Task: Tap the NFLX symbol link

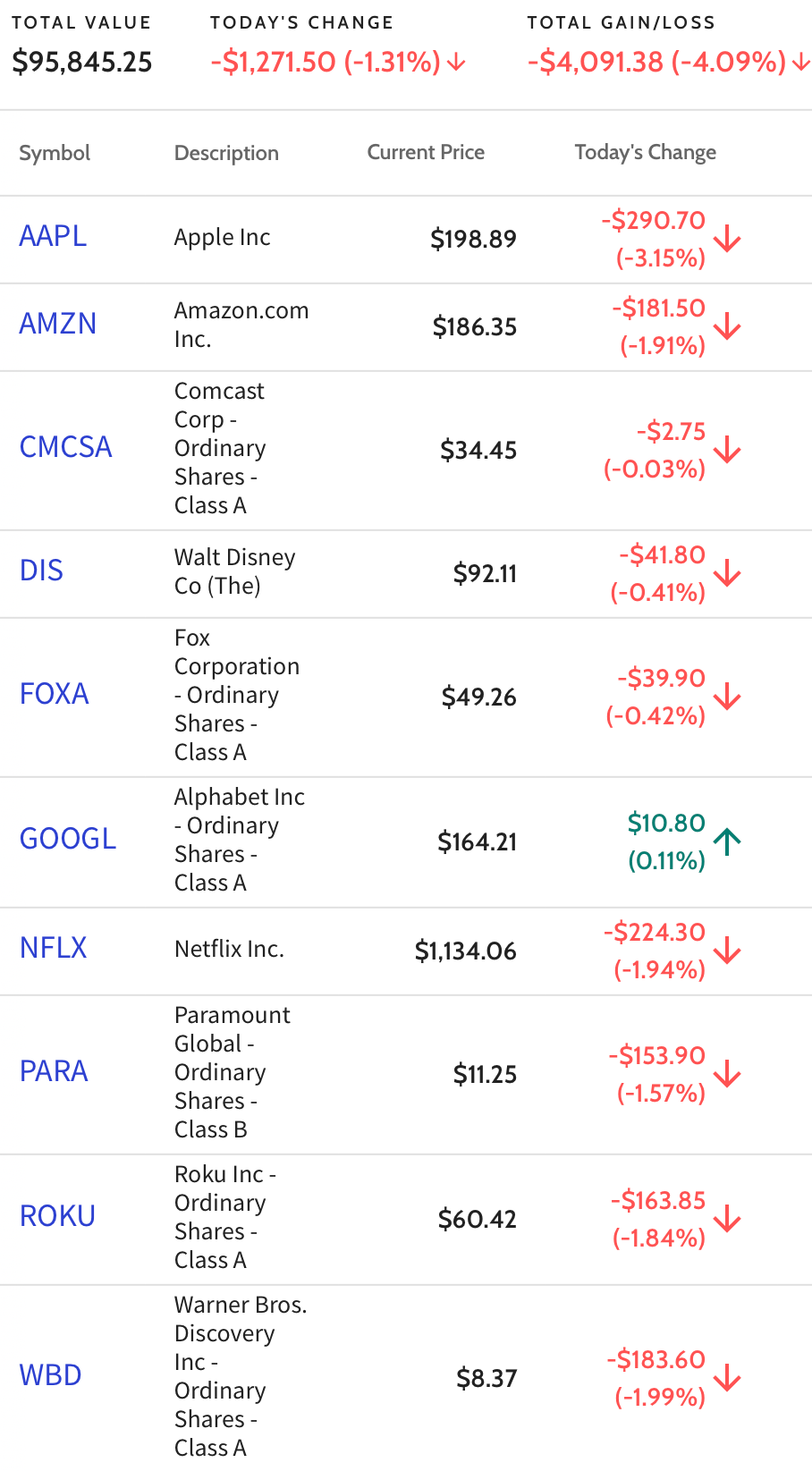Action: pyautogui.click(x=53, y=948)
